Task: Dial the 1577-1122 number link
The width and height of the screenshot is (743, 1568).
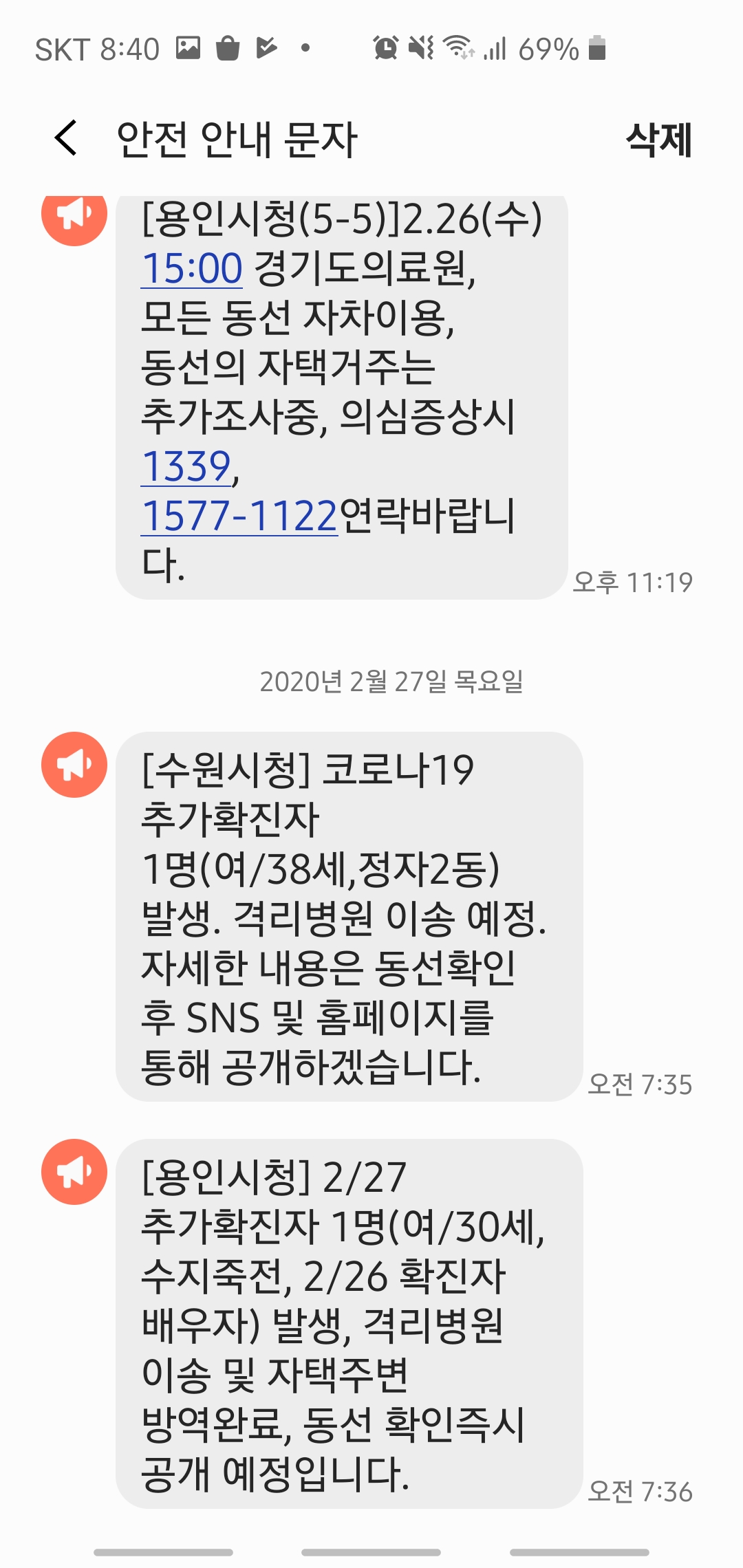Action: coord(239,516)
